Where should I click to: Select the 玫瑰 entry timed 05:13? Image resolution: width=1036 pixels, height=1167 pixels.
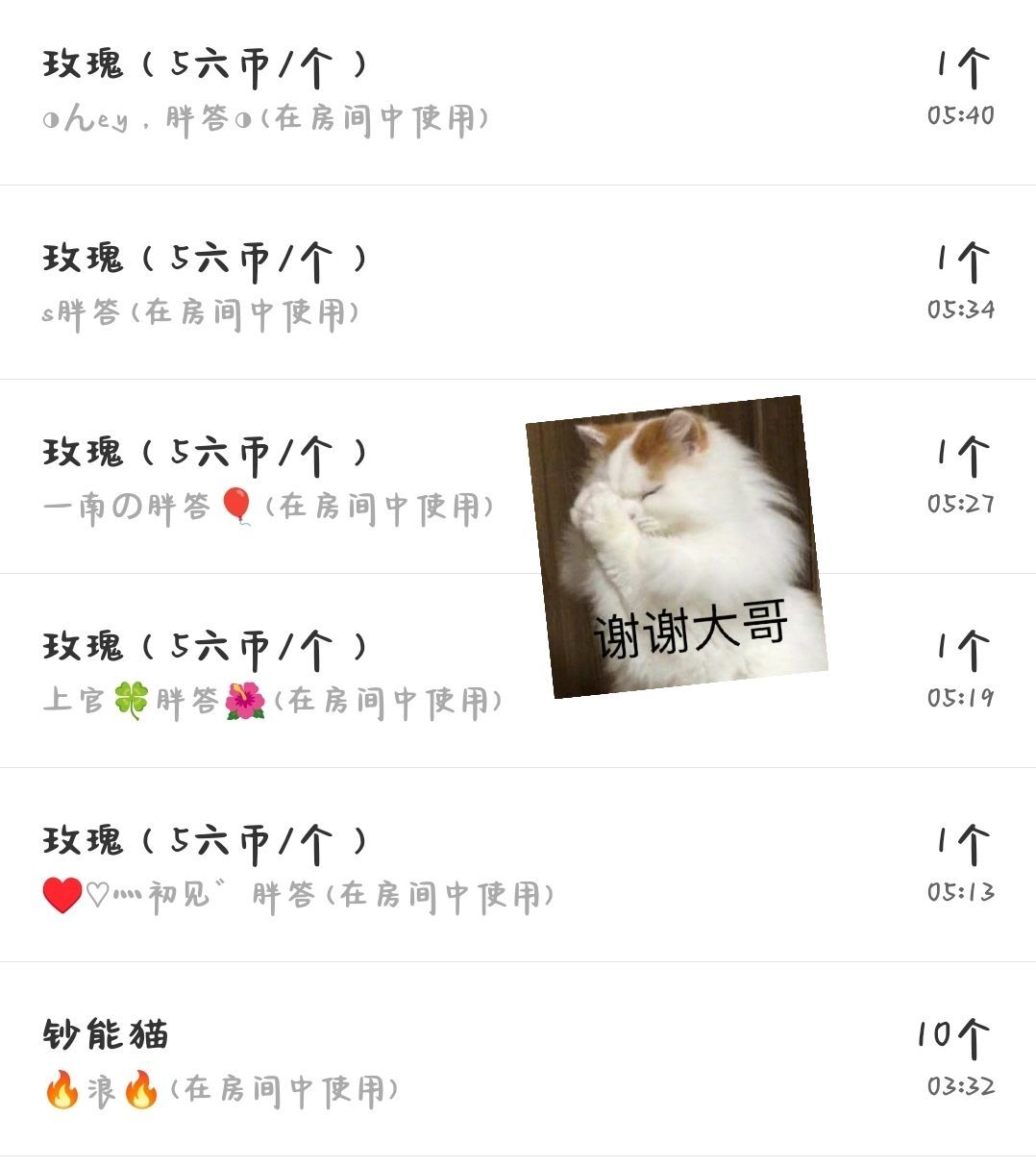(202, 839)
